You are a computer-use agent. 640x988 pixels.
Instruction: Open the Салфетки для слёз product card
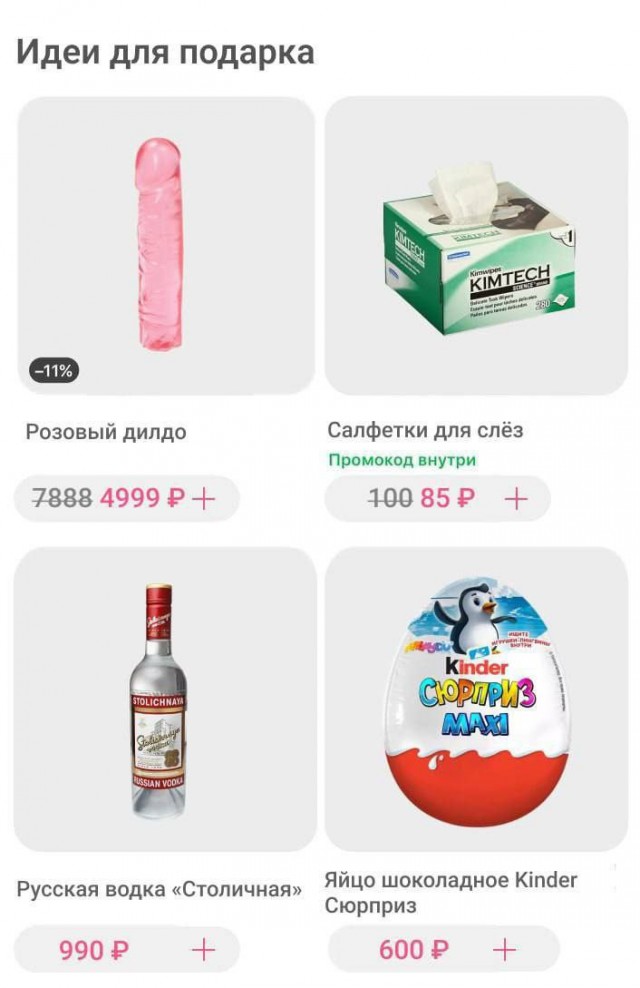(476, 245)
